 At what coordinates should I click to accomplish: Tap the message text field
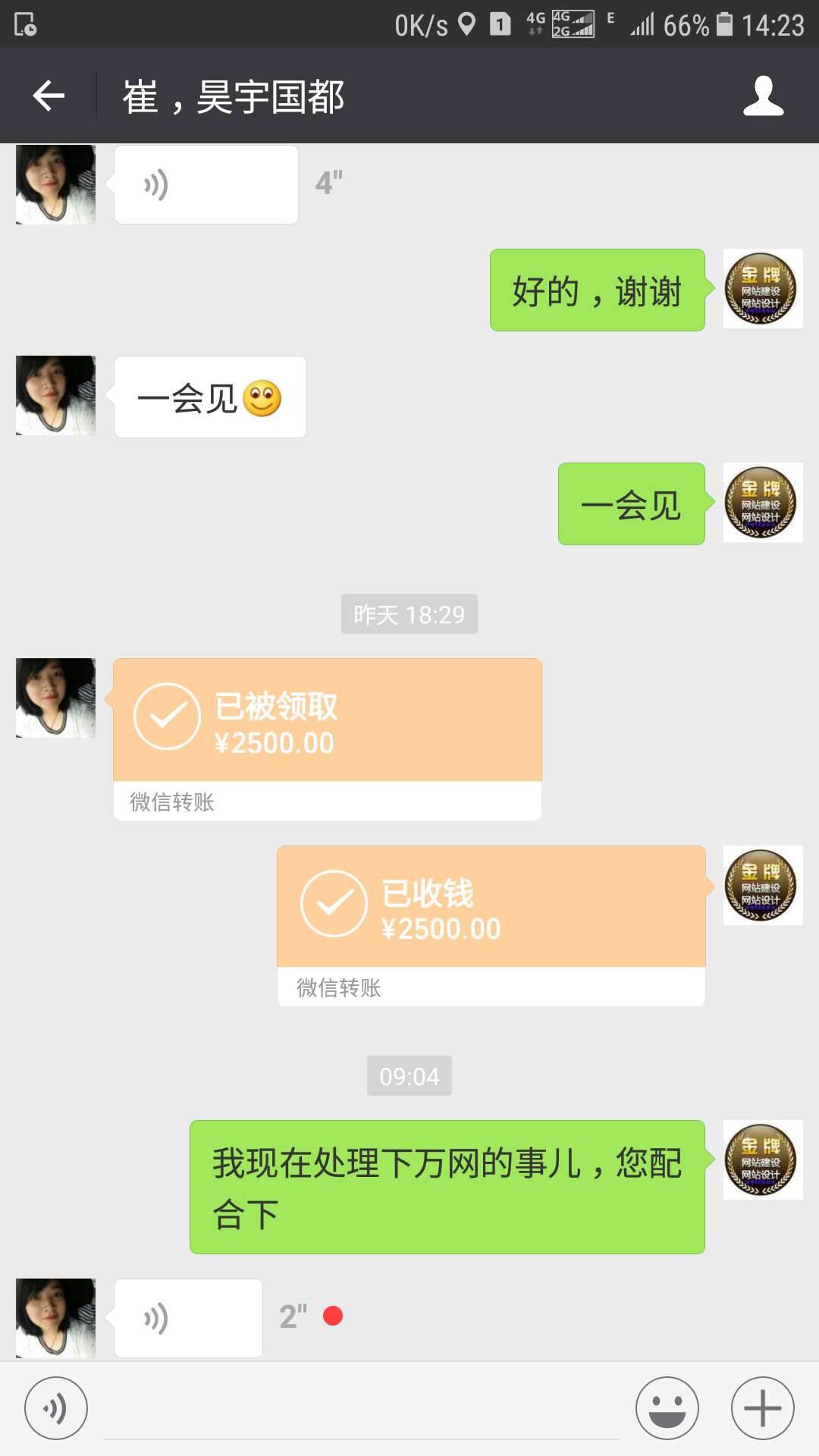(361, 1410)
